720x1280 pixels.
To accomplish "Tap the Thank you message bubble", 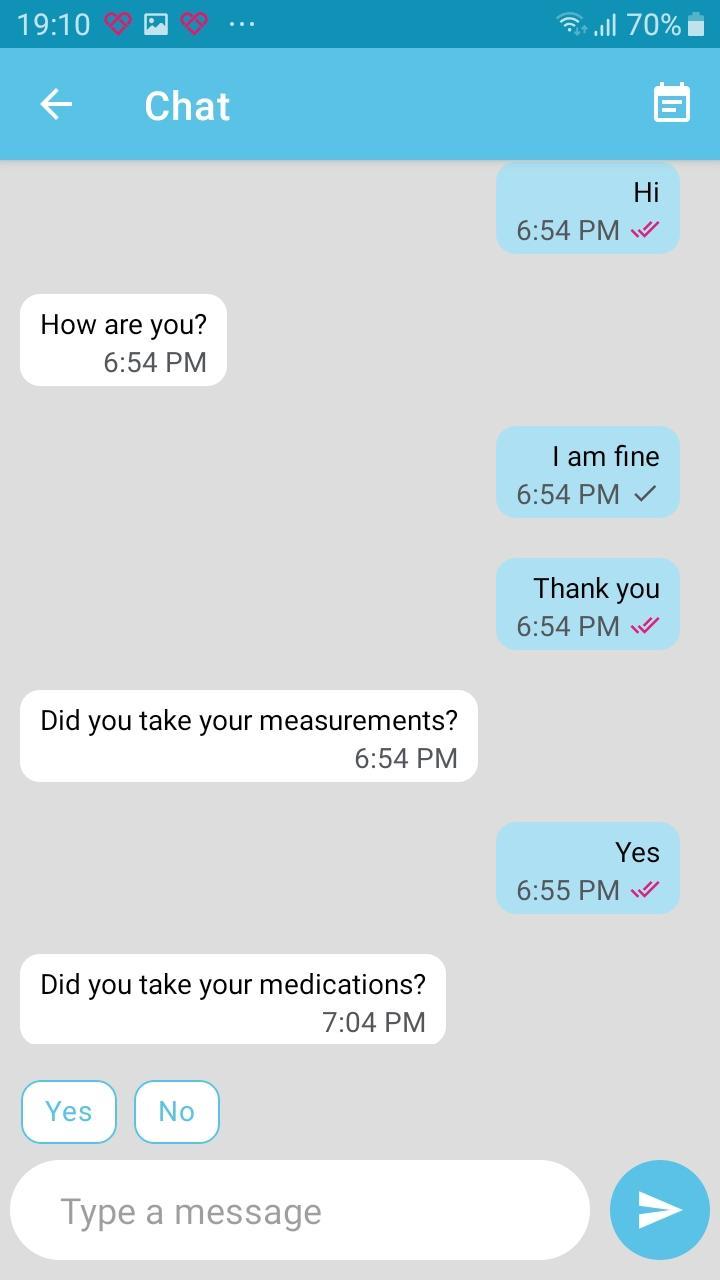I will click(588, 603).
